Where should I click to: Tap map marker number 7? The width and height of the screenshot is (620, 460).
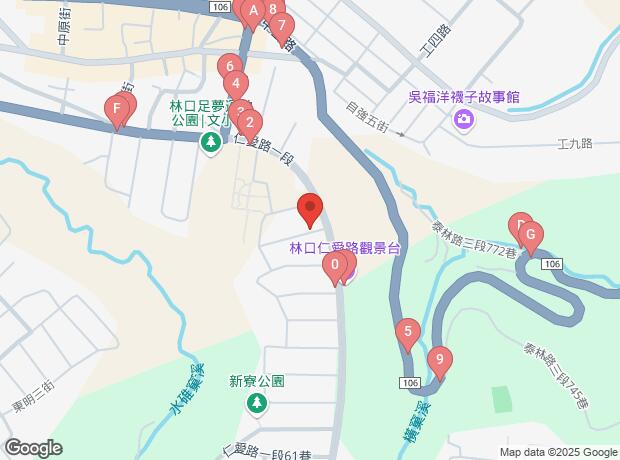click(282, 27)
